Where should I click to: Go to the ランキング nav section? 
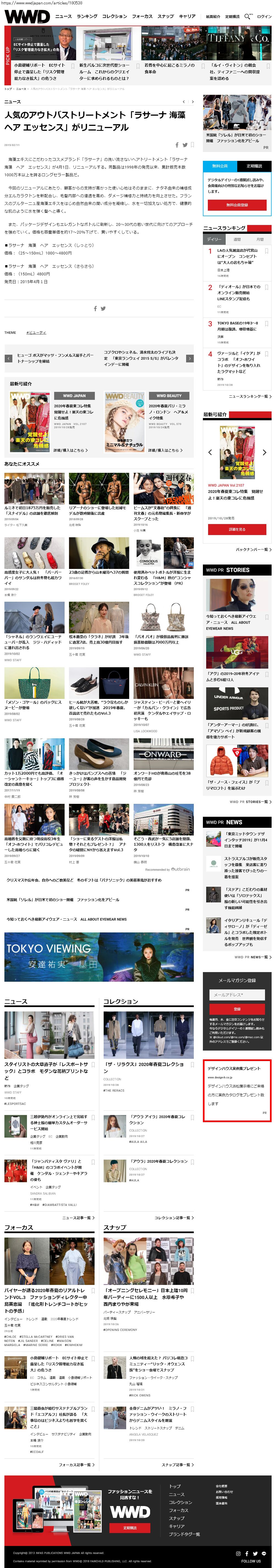(x=87, y=17)
